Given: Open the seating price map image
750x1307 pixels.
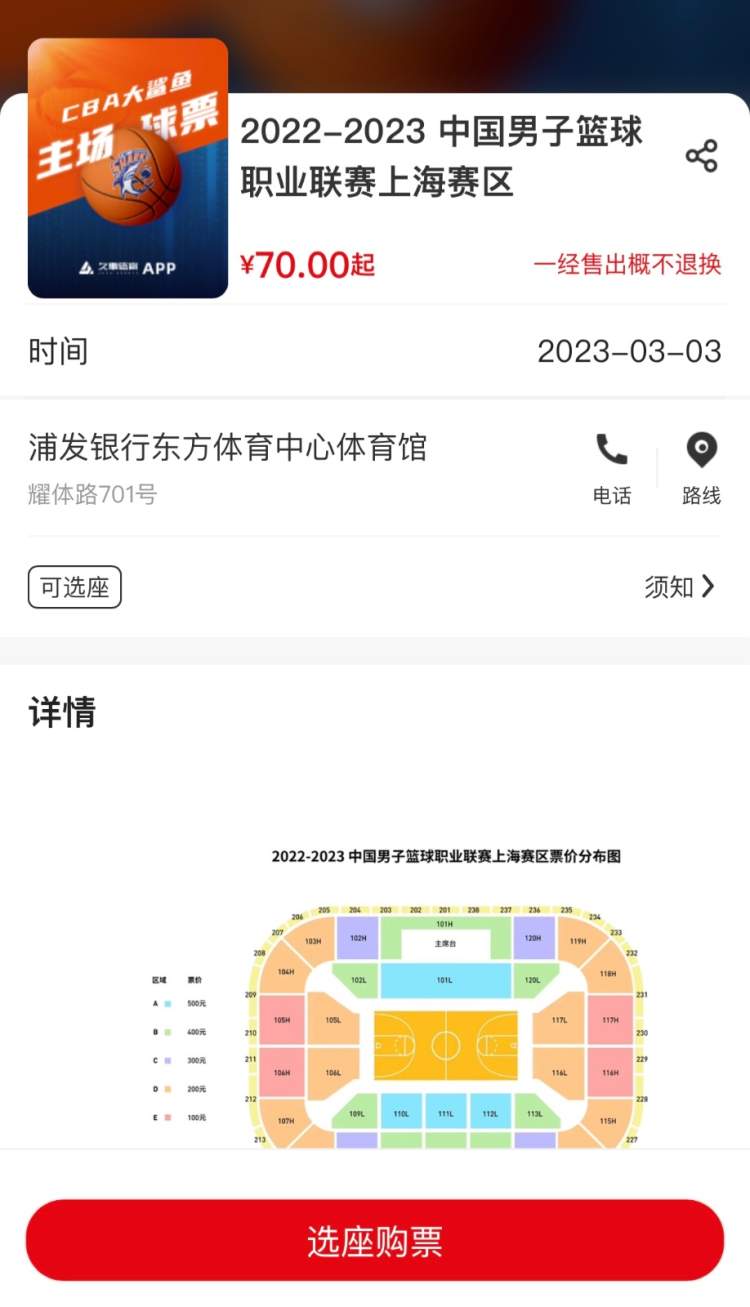Looking at the screenshot, I should [x=445, y=1000].
